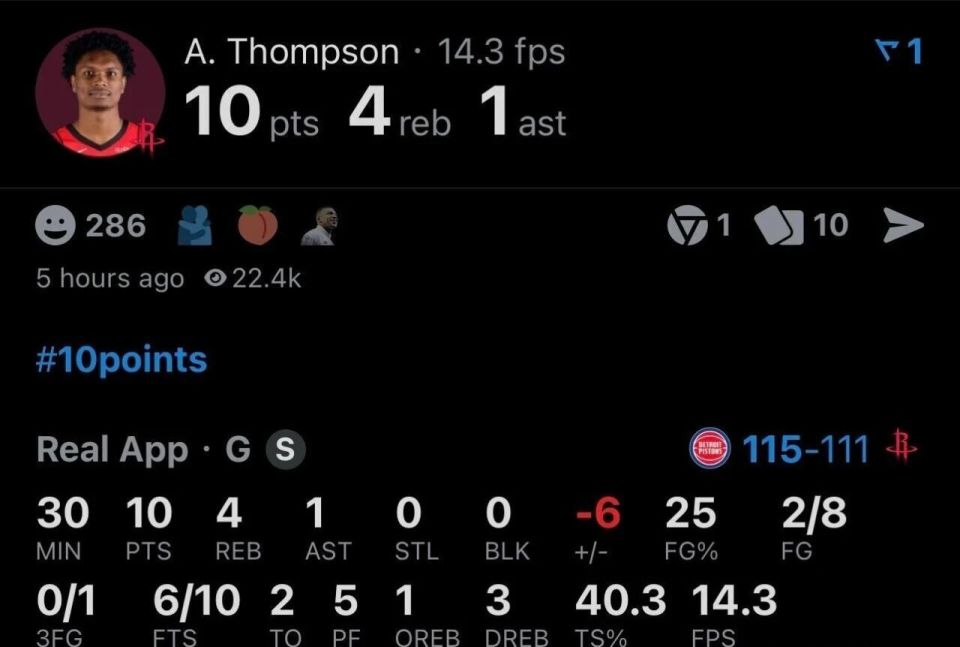Viewport: 960px width, 647px height.
Task: Add a reaction with the smiley icon
Action: point(55,226)
